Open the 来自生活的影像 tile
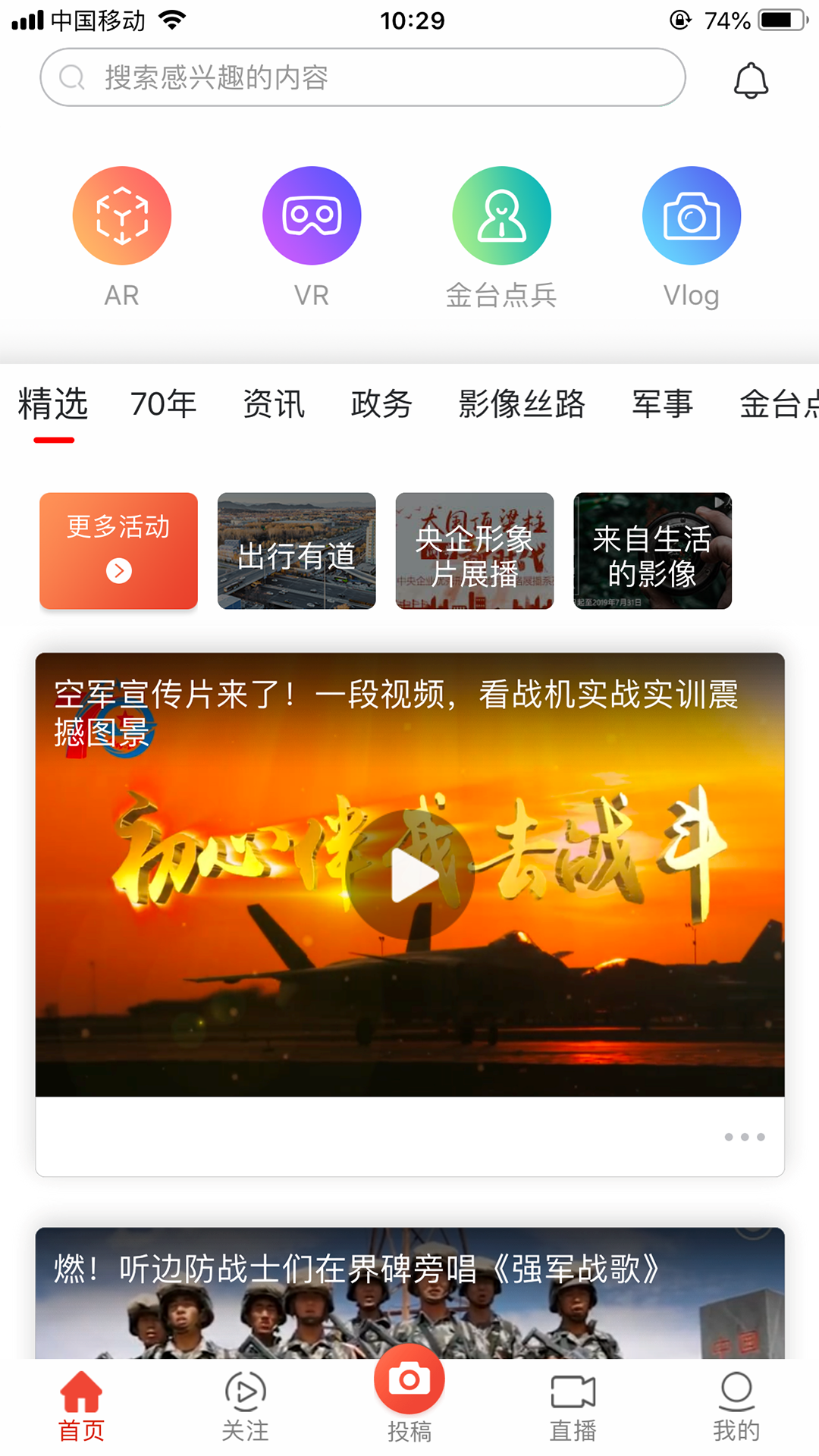The height and width of the screenshot is (1456, 819). [652, 551]
